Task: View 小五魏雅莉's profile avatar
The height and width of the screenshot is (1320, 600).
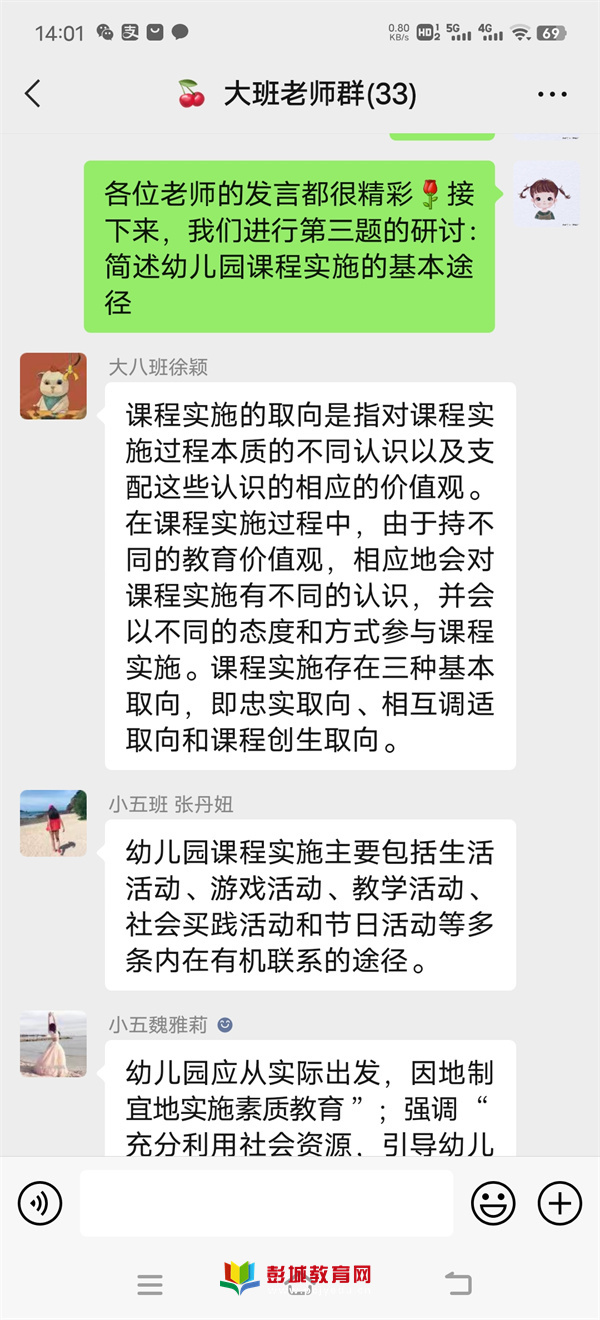Action: (x=53, y=1043)
